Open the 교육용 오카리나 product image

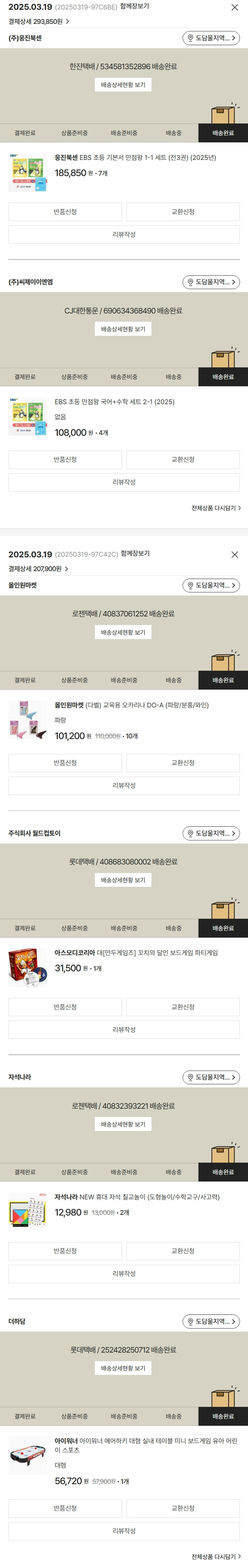point(28,721)
